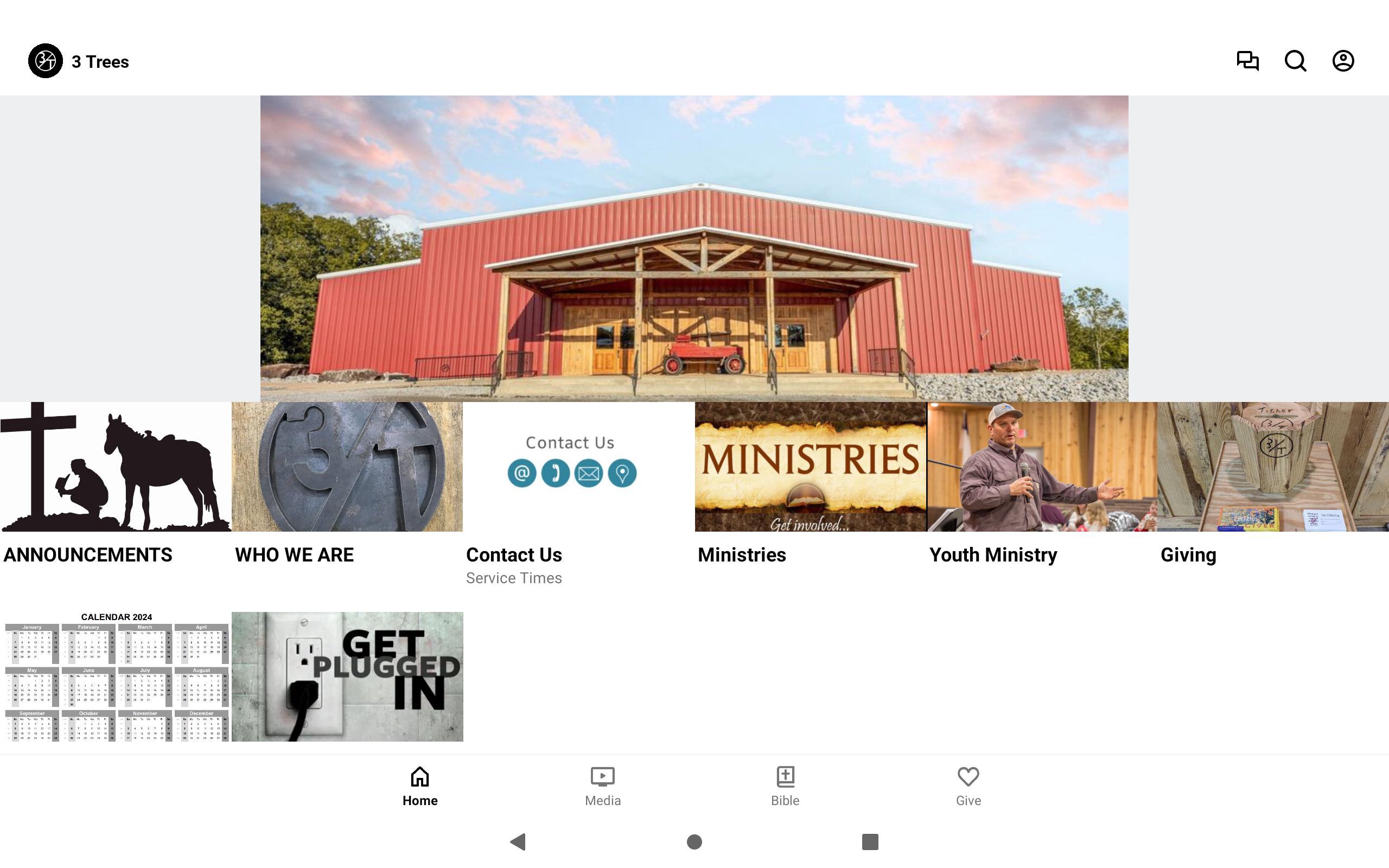Open the messaging chat icon
The height and width of the screenshot is (868, 1389).
[x=1247, y=61]
